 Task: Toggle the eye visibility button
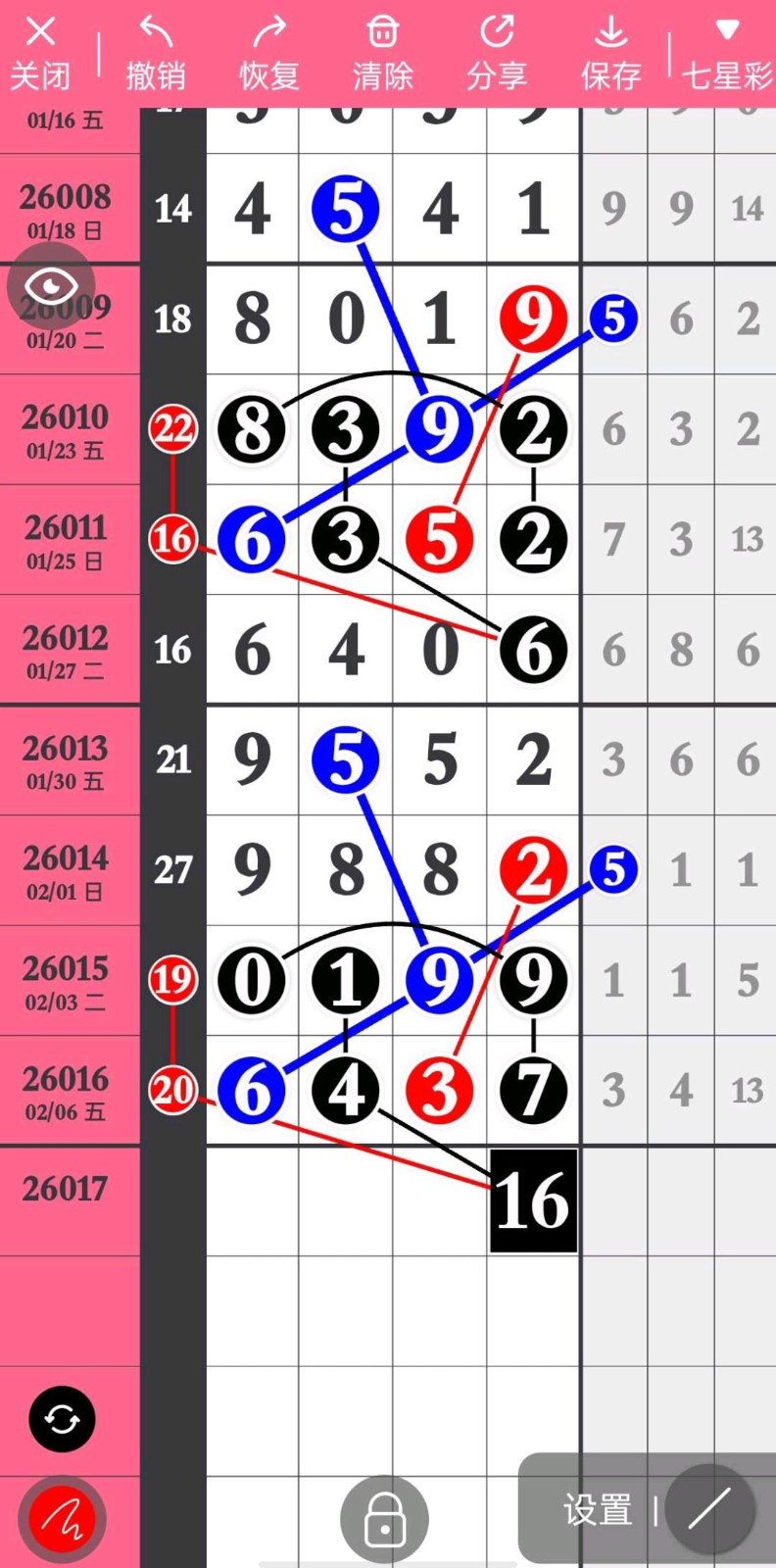click(51, 286)
